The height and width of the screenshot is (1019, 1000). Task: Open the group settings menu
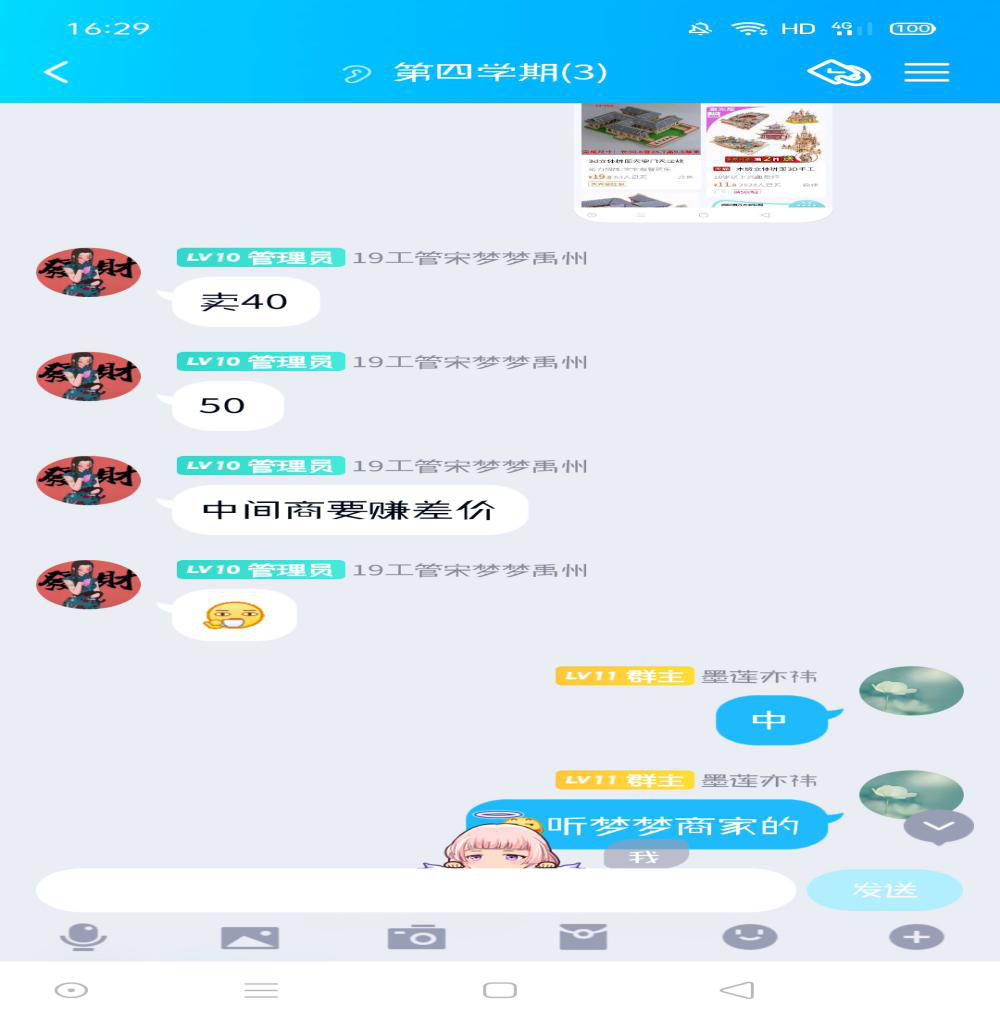point(926,73)
